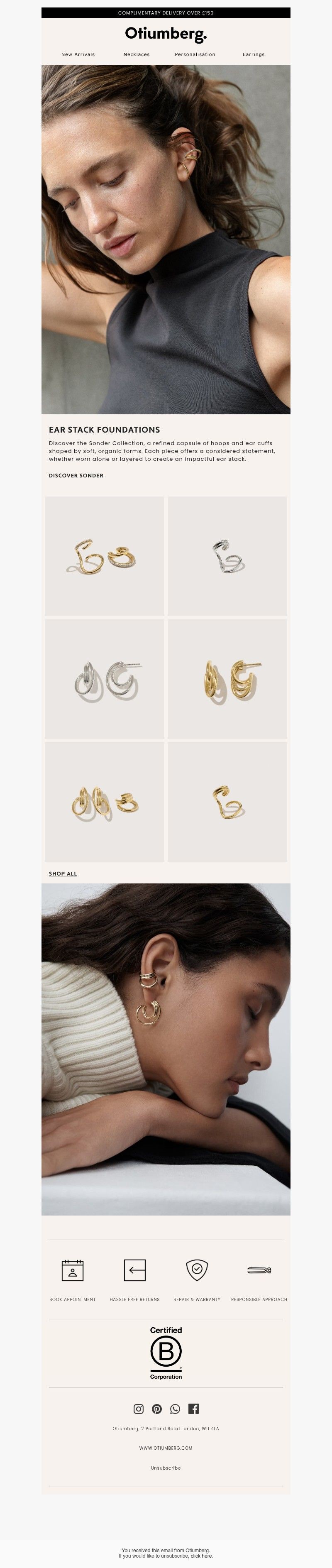Open the Personalisation link
The width and height of the screenshot is (332, 1568).
(195, 54)
